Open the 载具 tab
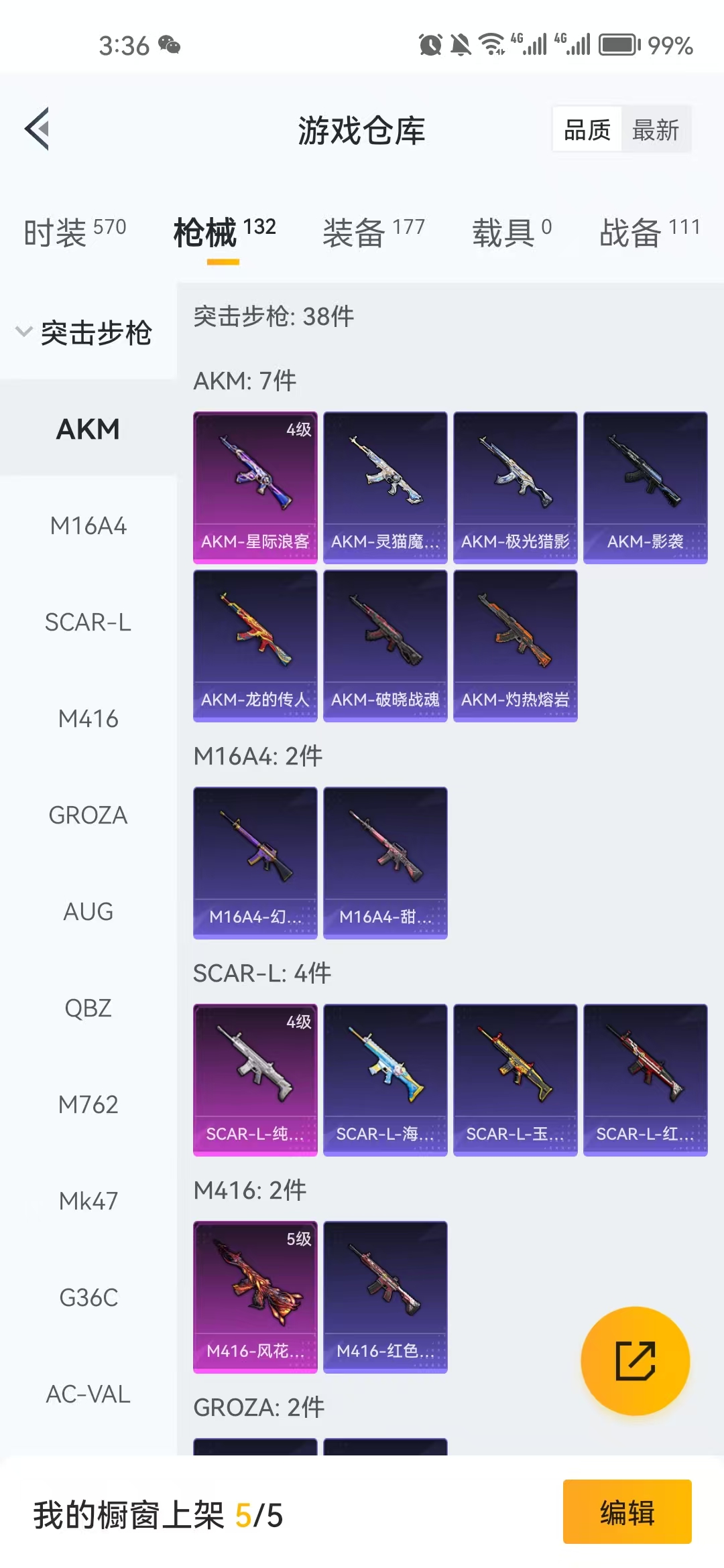Viewport: 724px width, 1568px height. click(x=511, y=232)
